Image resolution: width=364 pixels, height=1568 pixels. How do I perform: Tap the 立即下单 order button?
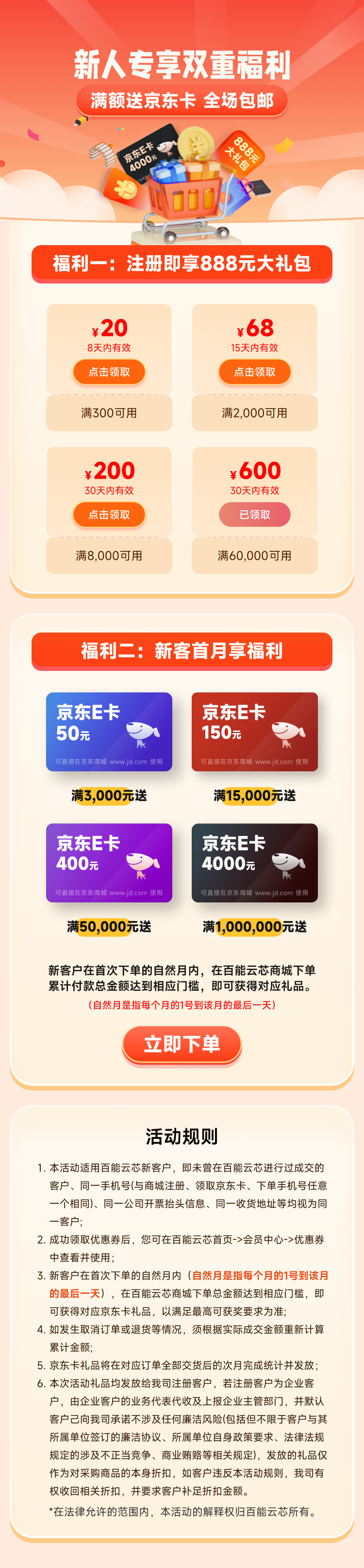tap(182, 1044)
